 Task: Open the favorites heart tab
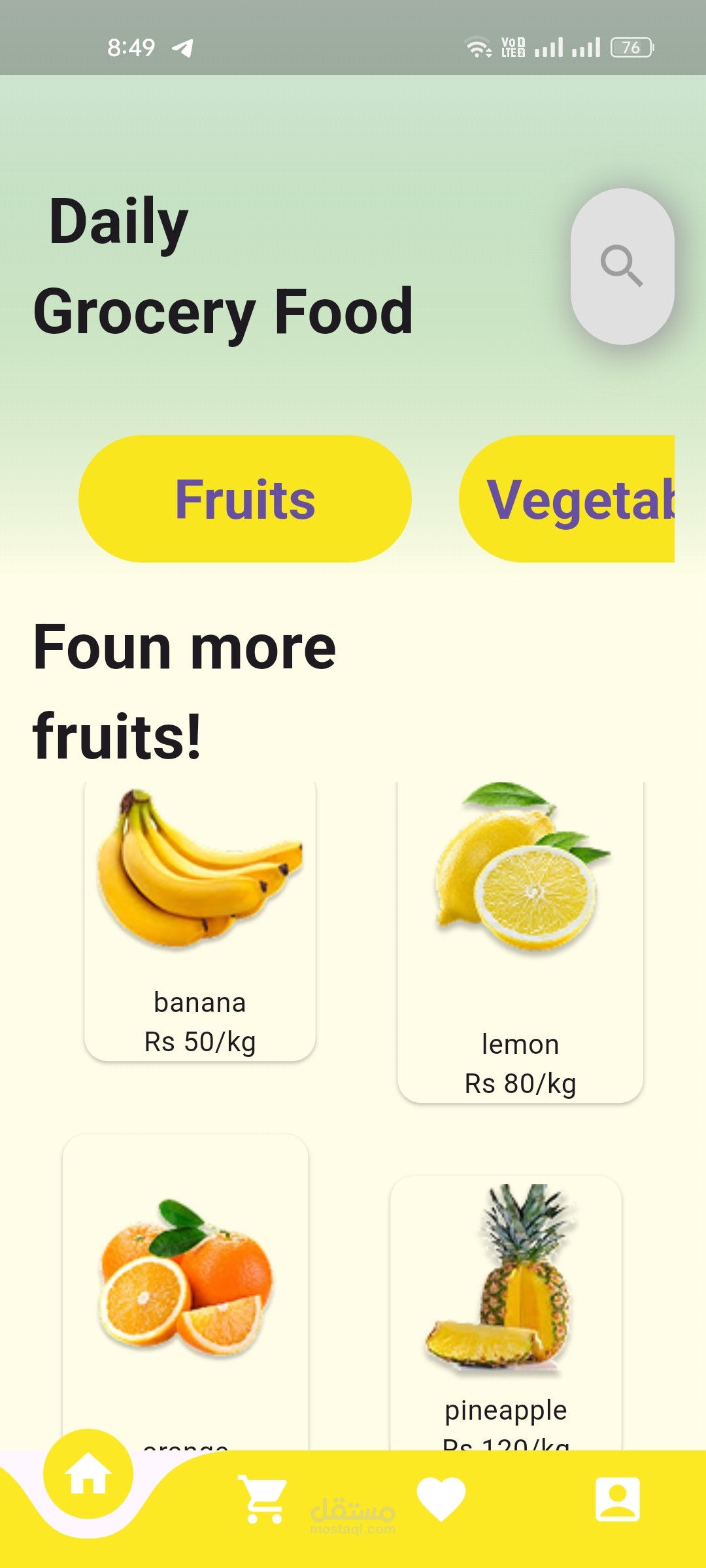(x=441, y=1499)
